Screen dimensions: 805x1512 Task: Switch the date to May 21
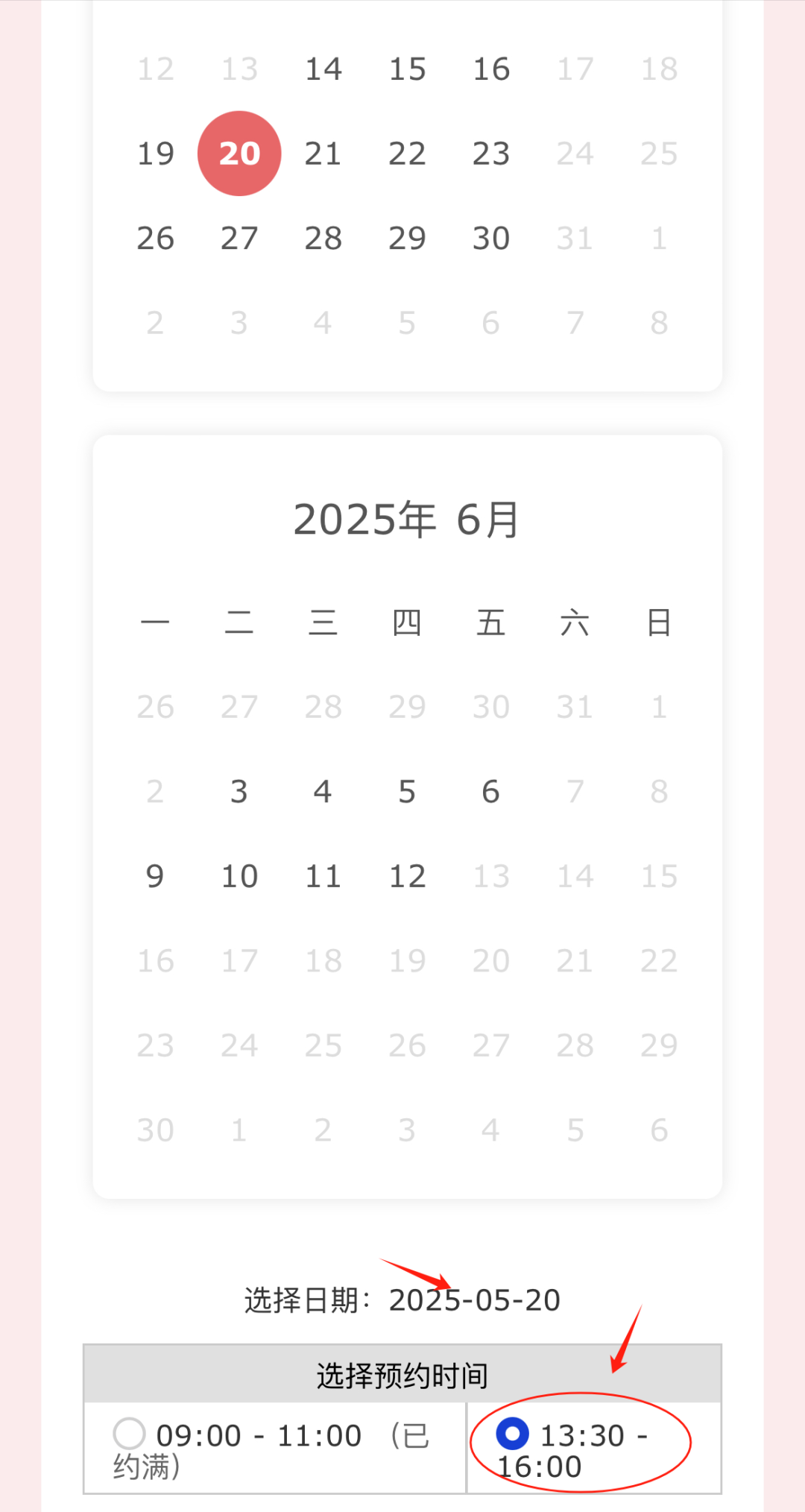pos(323,154)
